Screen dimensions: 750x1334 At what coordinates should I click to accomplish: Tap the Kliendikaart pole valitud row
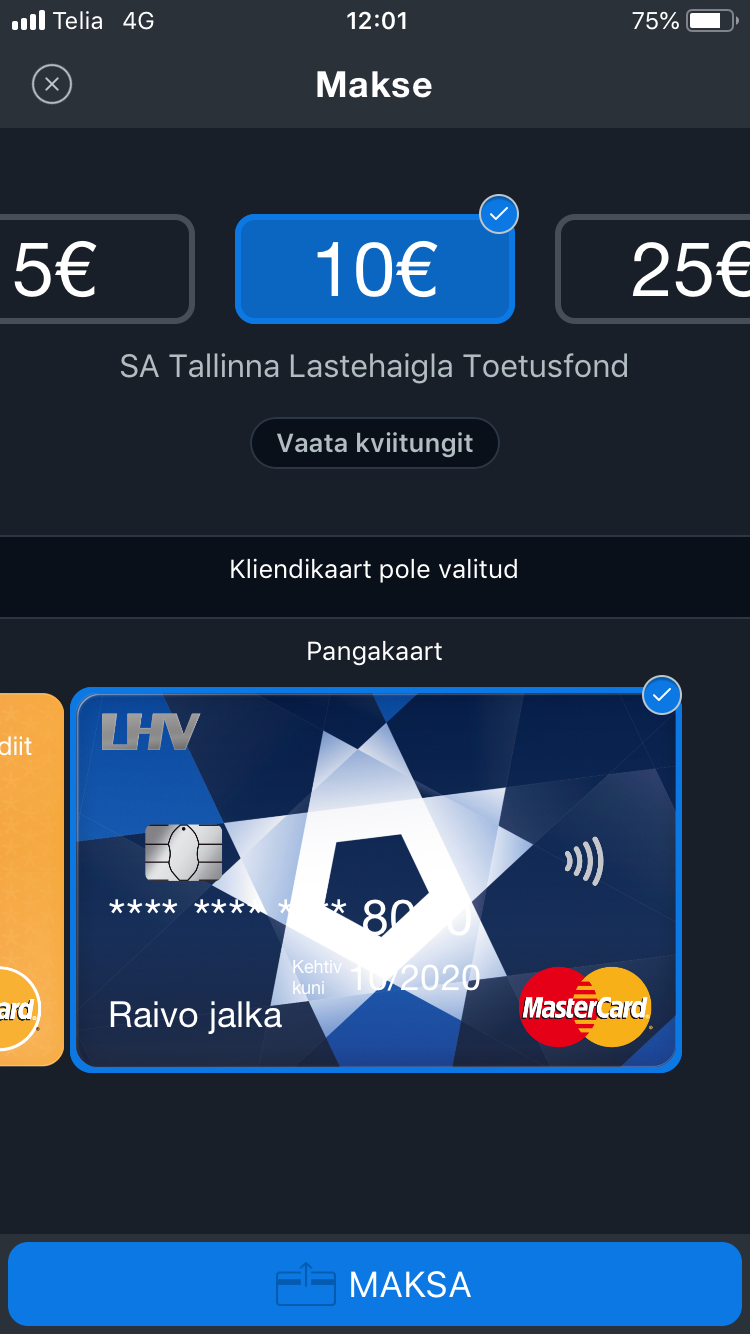pos(374,568)
